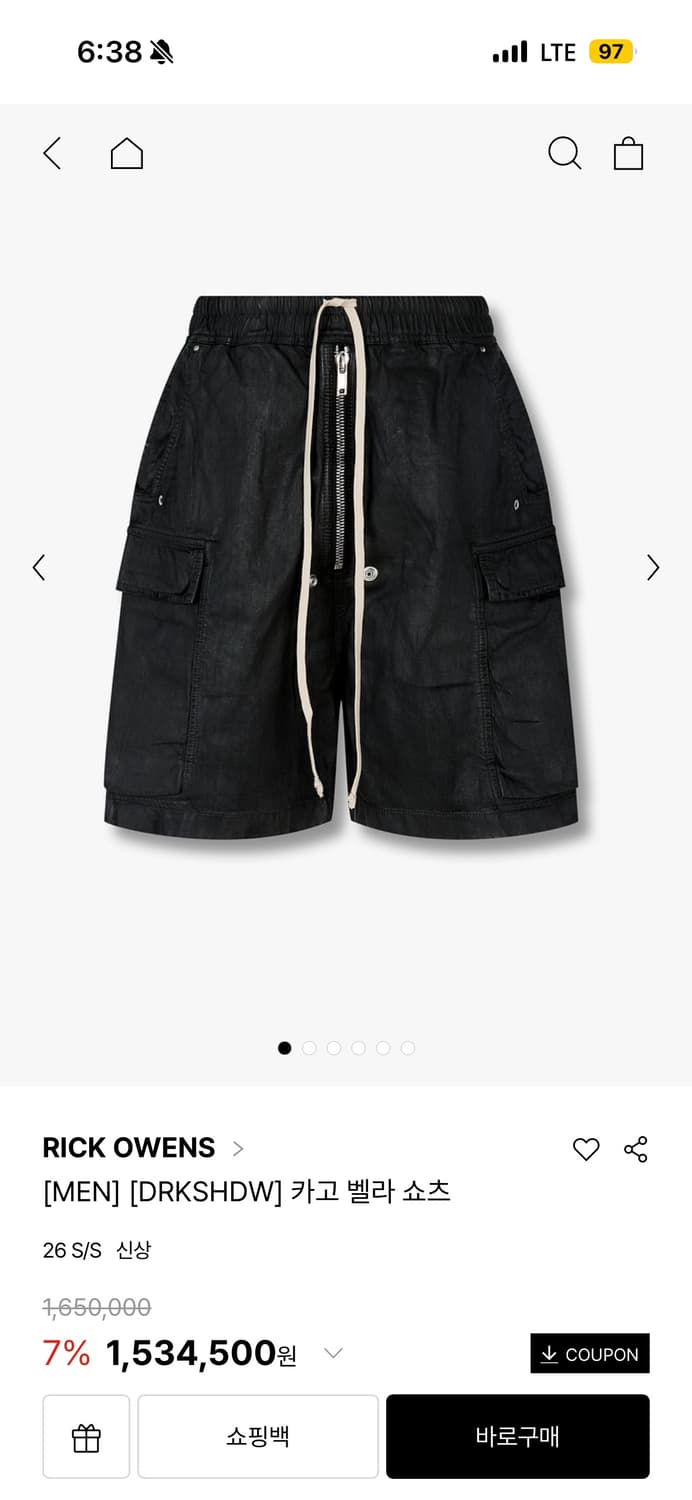Tap 바로구매 to buy now
This screenshot has width=692, height=1500.
tap(518, 1437)
